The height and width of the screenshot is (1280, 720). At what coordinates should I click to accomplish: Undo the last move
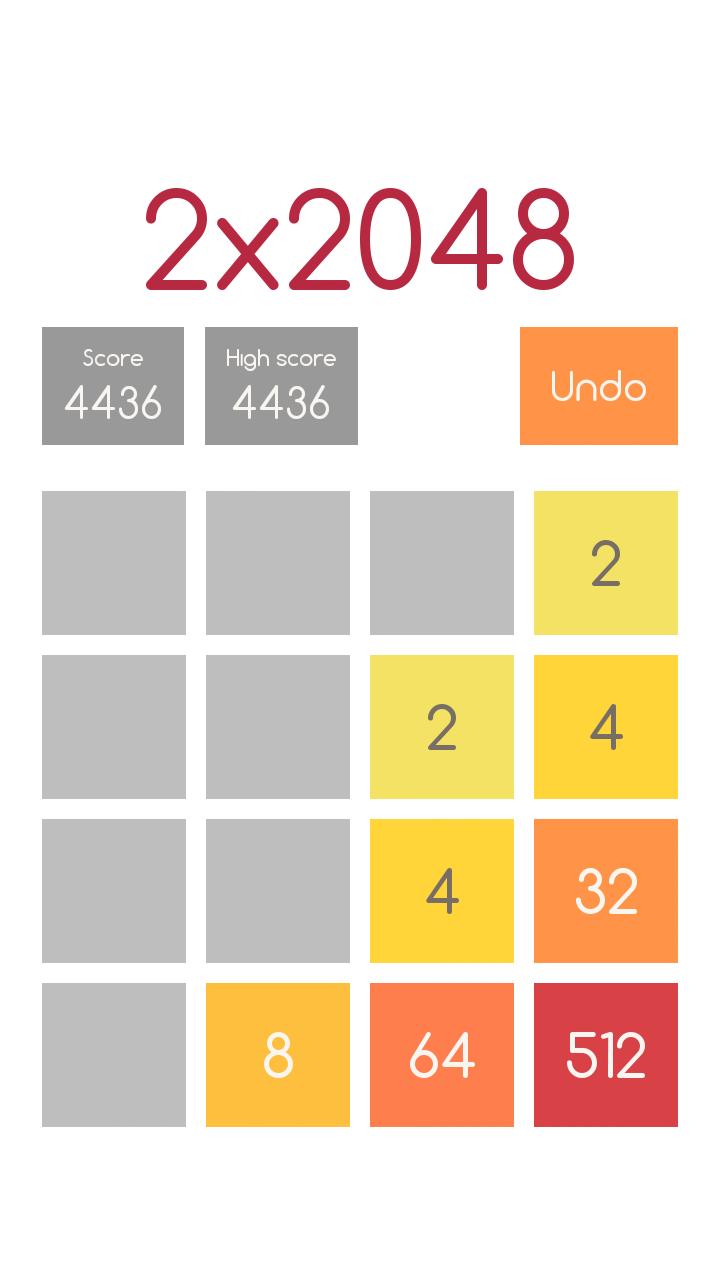(x=598, y=386)
